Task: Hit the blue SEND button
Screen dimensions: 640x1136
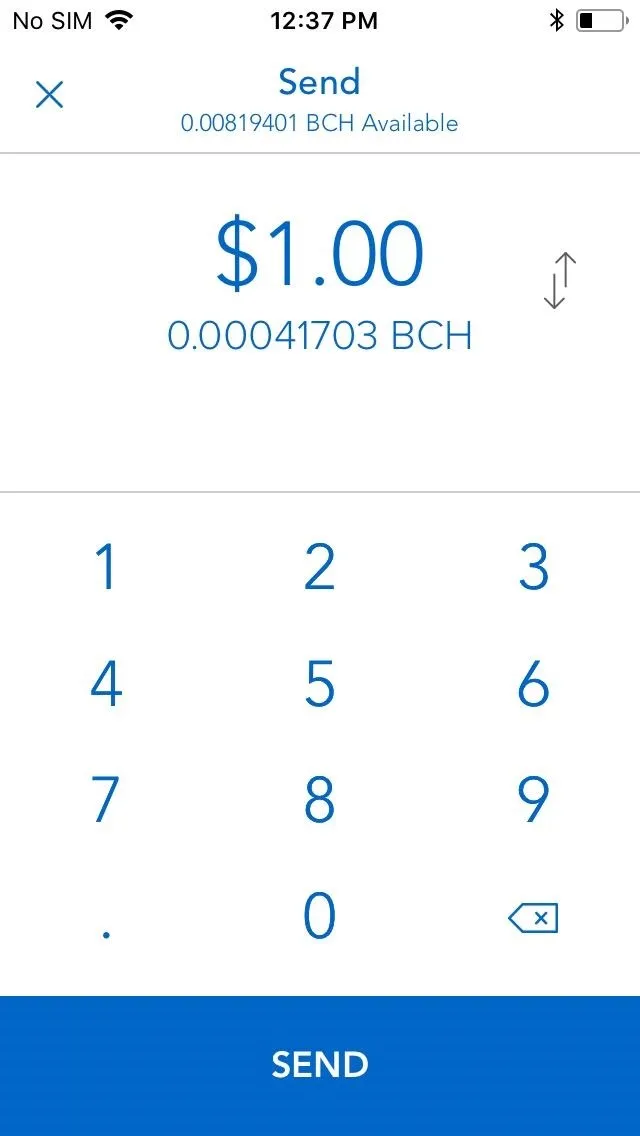Action: click(320, 1066)
